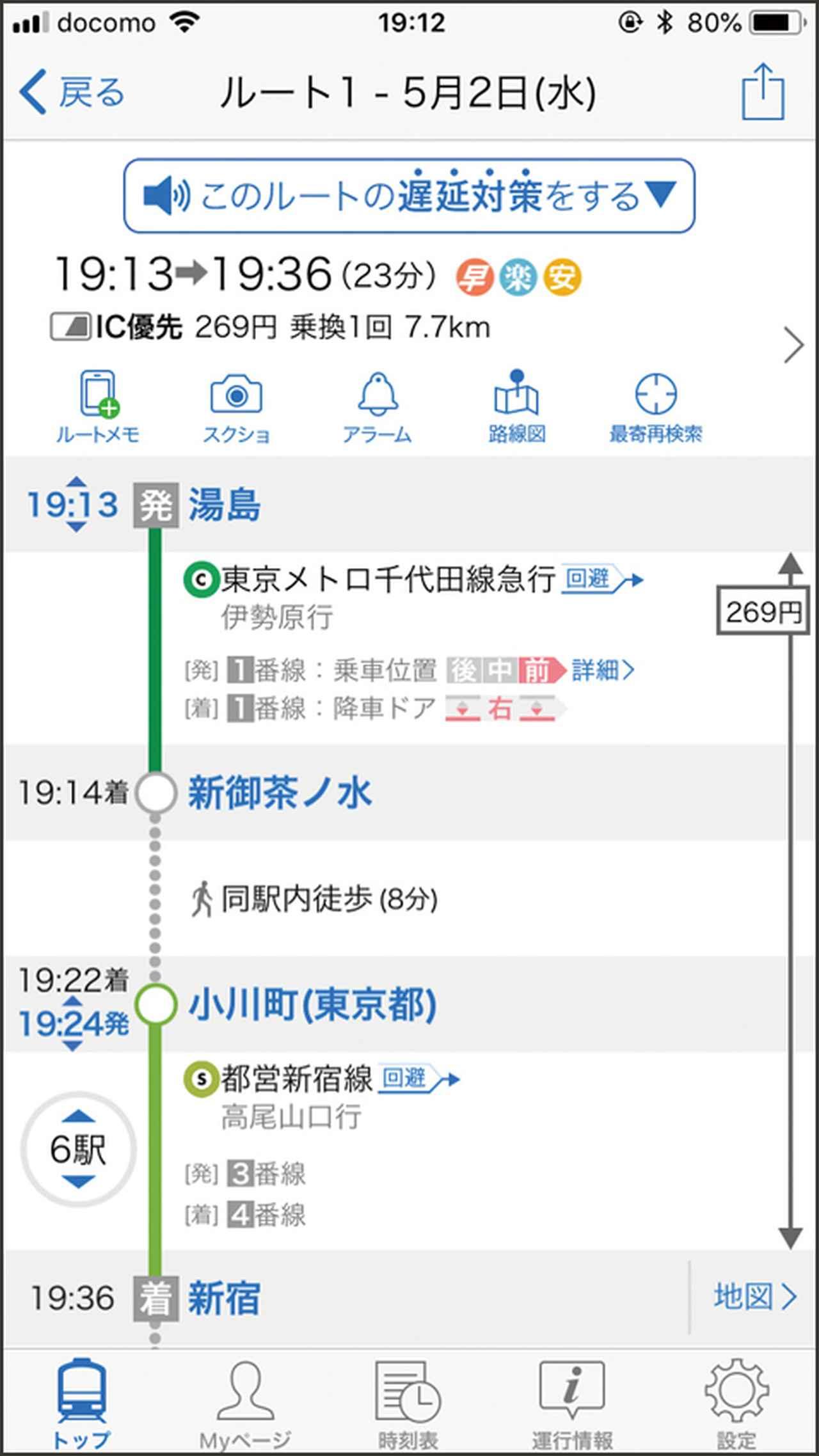Viewport: 819px width, 1456px height.
Task: Set an アラーム for this route
Action: 377,407
